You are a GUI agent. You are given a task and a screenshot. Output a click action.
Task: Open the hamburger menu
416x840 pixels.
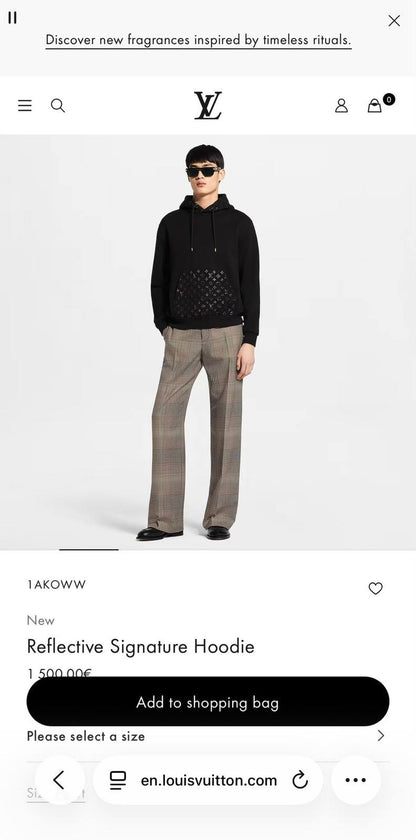coord(25,106)
